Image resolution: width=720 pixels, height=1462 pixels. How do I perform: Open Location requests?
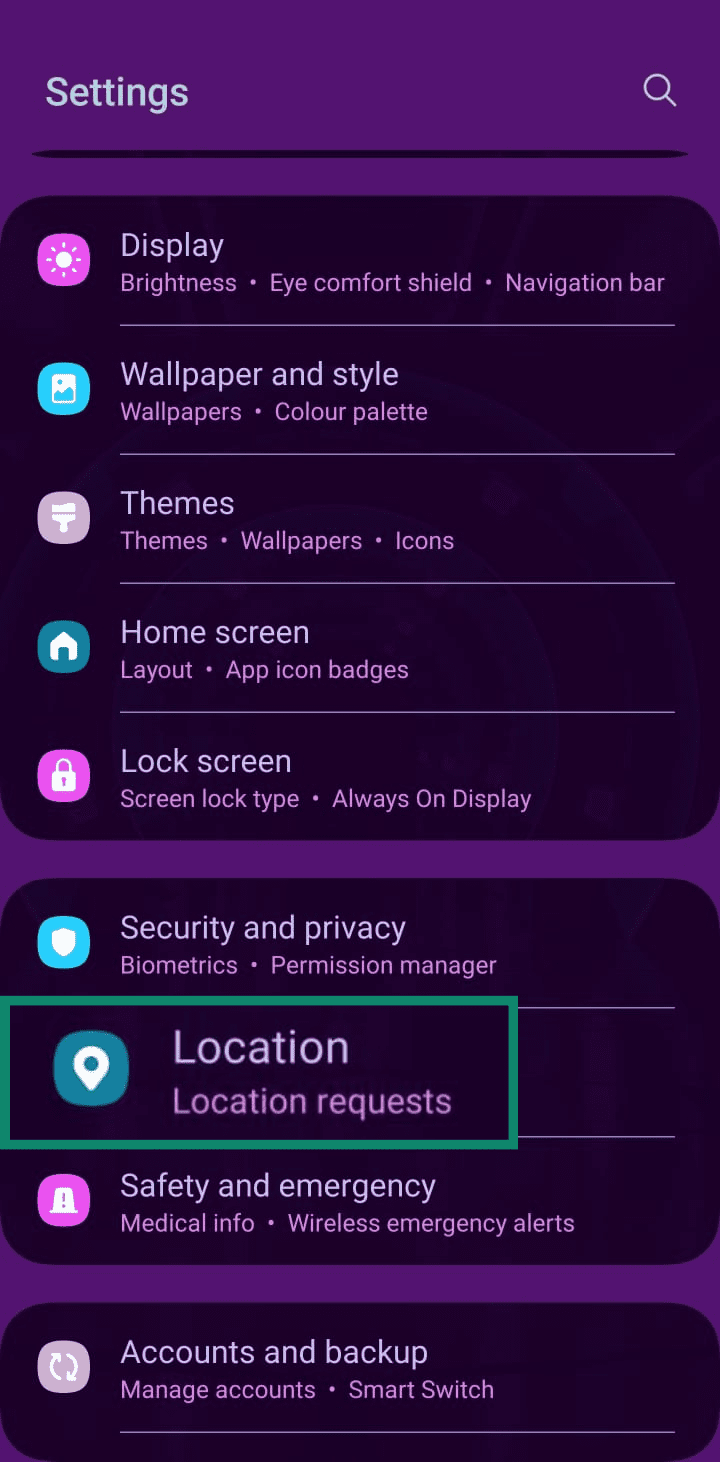[311, 1100]
